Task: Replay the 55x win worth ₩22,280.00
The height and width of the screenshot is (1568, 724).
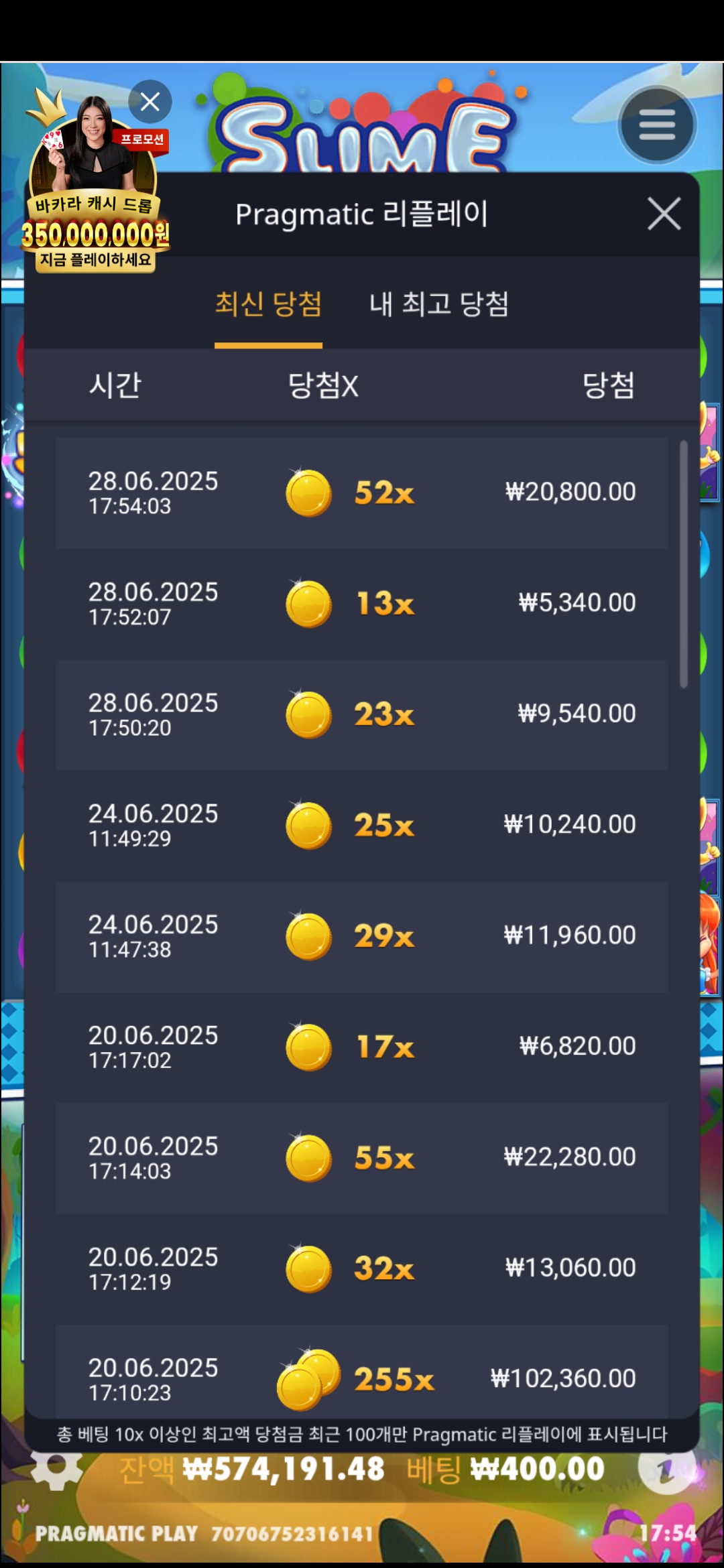Action: 362,1158
